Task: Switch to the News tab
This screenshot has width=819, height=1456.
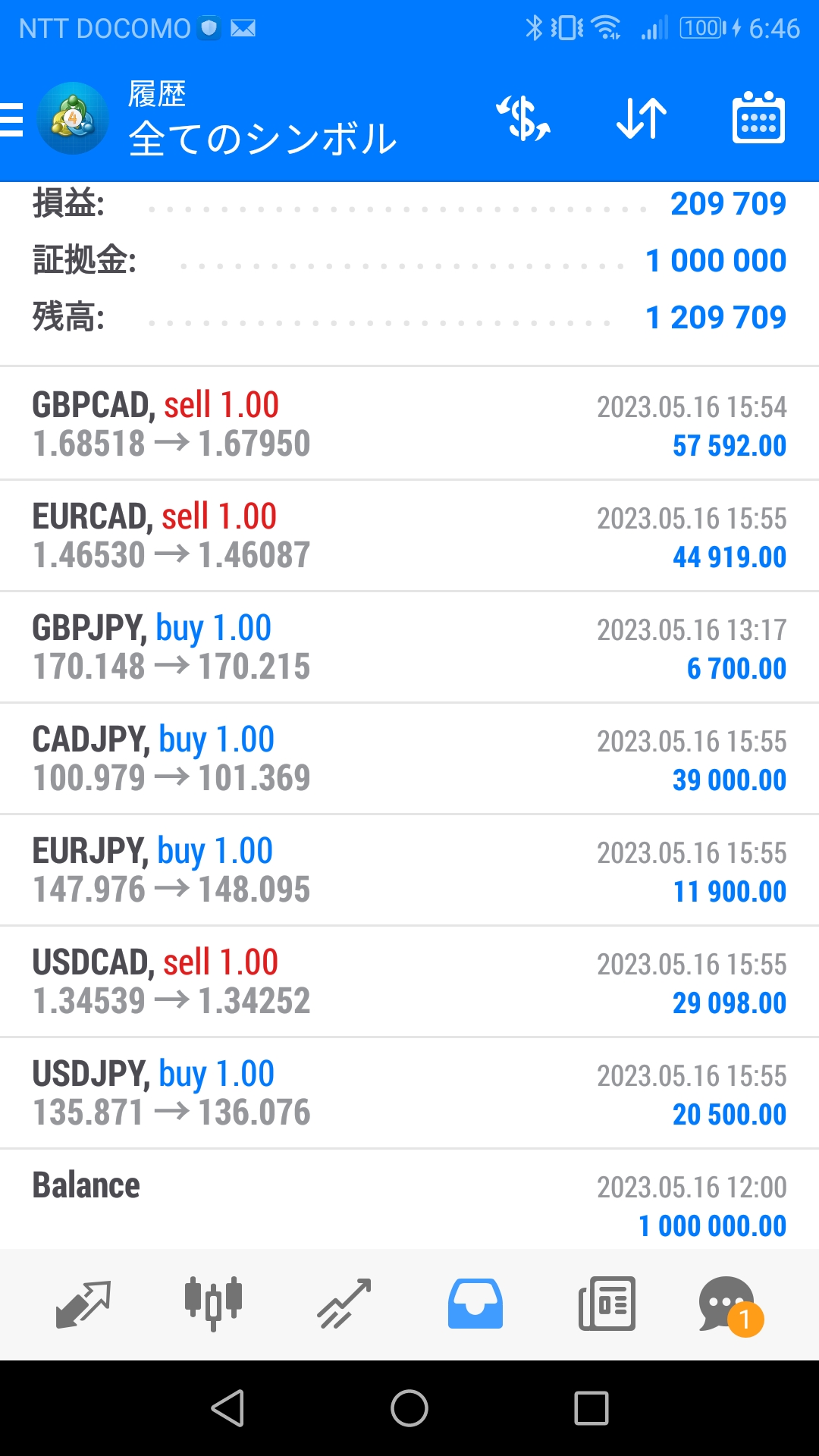Action: tap(607, 1304)
